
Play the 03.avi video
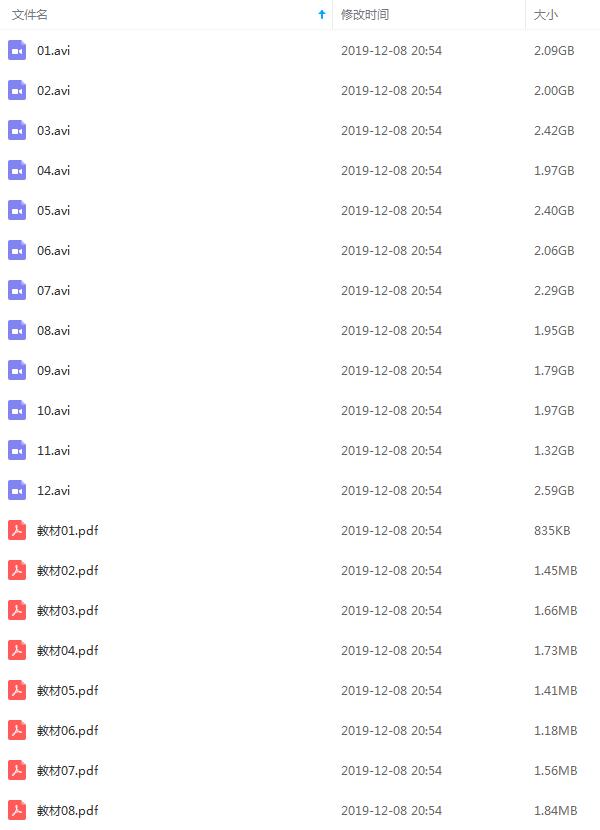53,130
